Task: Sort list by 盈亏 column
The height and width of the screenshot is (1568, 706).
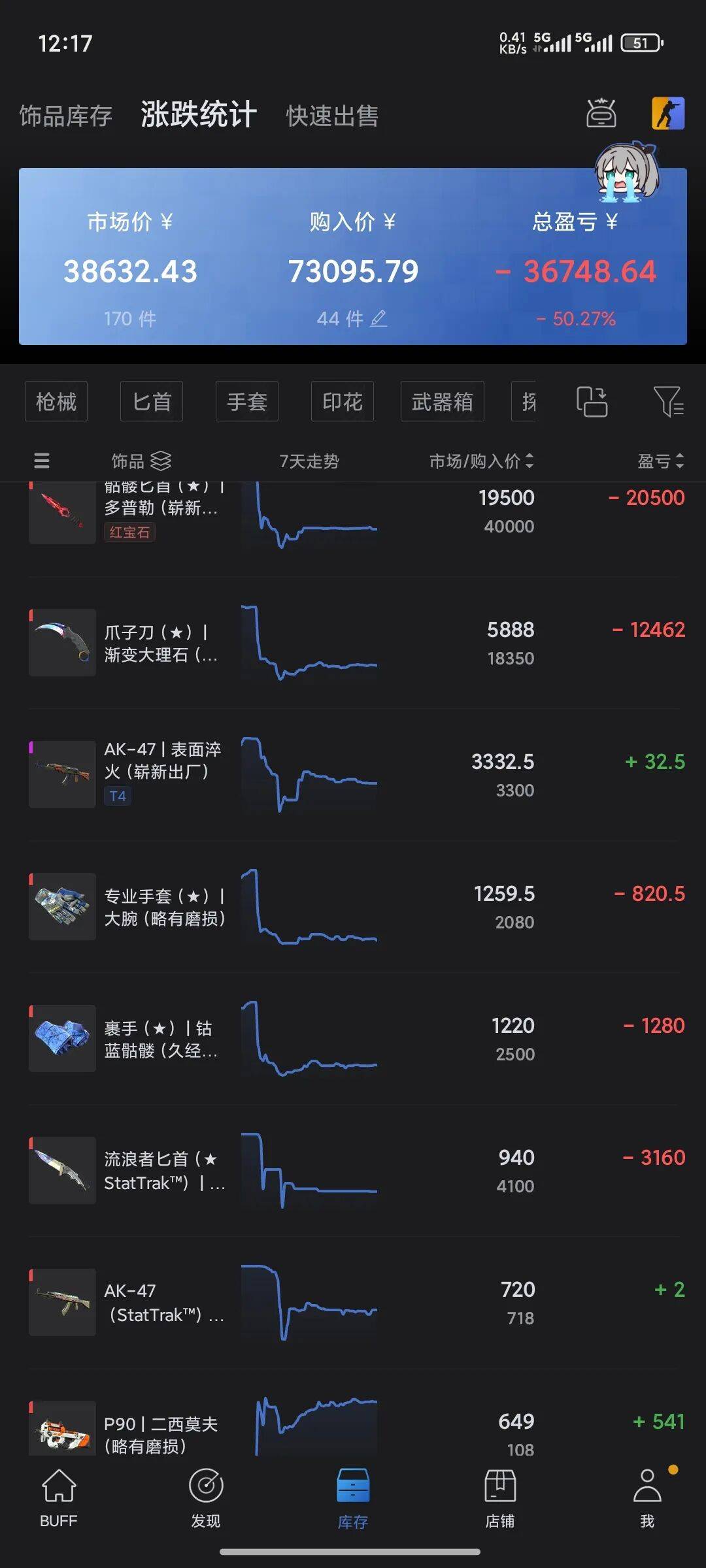Action: [660, 461]
